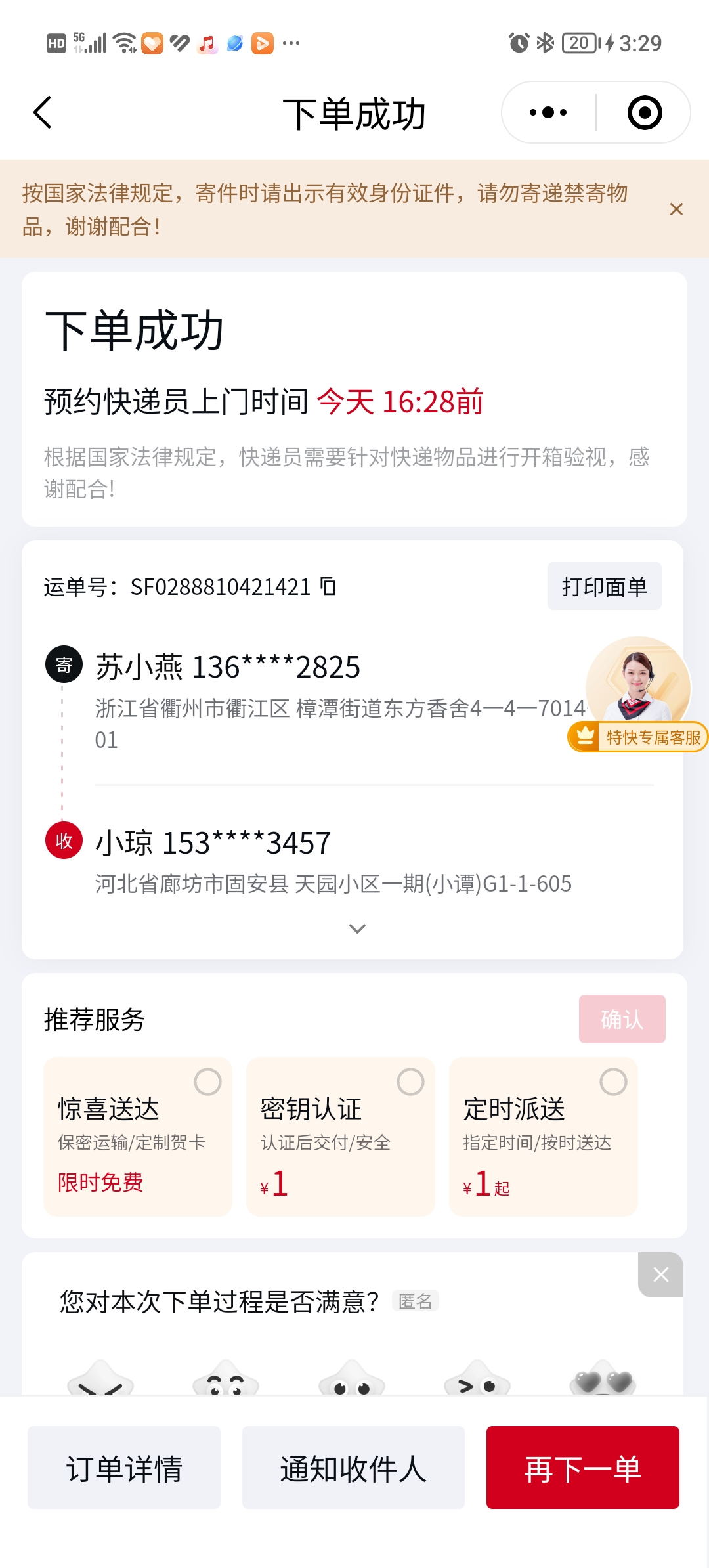Viewport: 709px width, 1568px height.
Task: Choose the 密钥认证 service option
Action: (x=410, y=1081)
